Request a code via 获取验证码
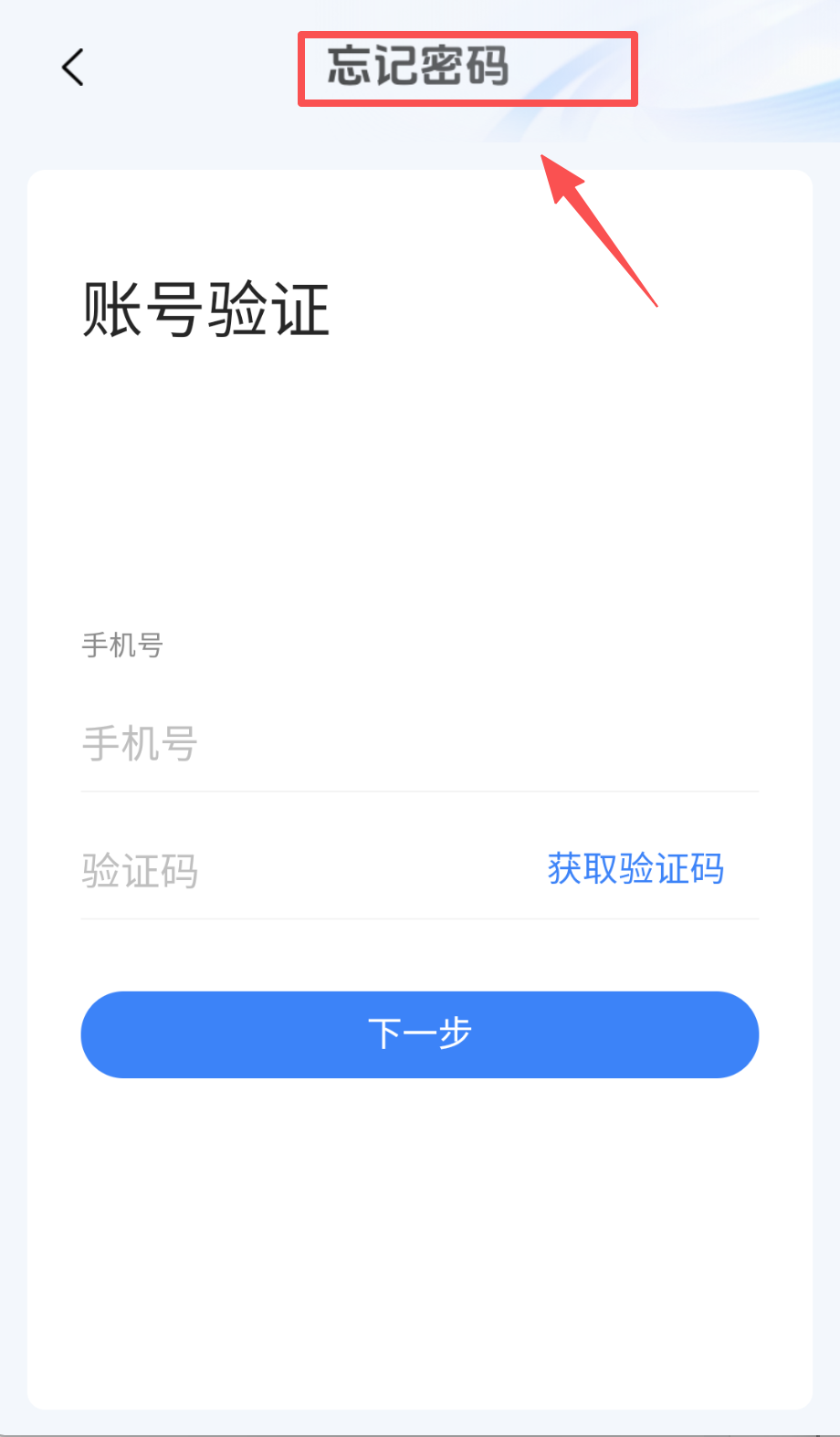The height and width of the screenshot is (1437, 840). 635,869
